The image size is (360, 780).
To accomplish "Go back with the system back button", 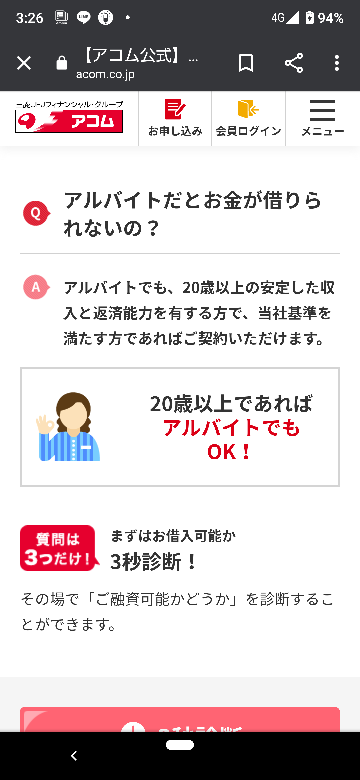I will click(74, 756).
